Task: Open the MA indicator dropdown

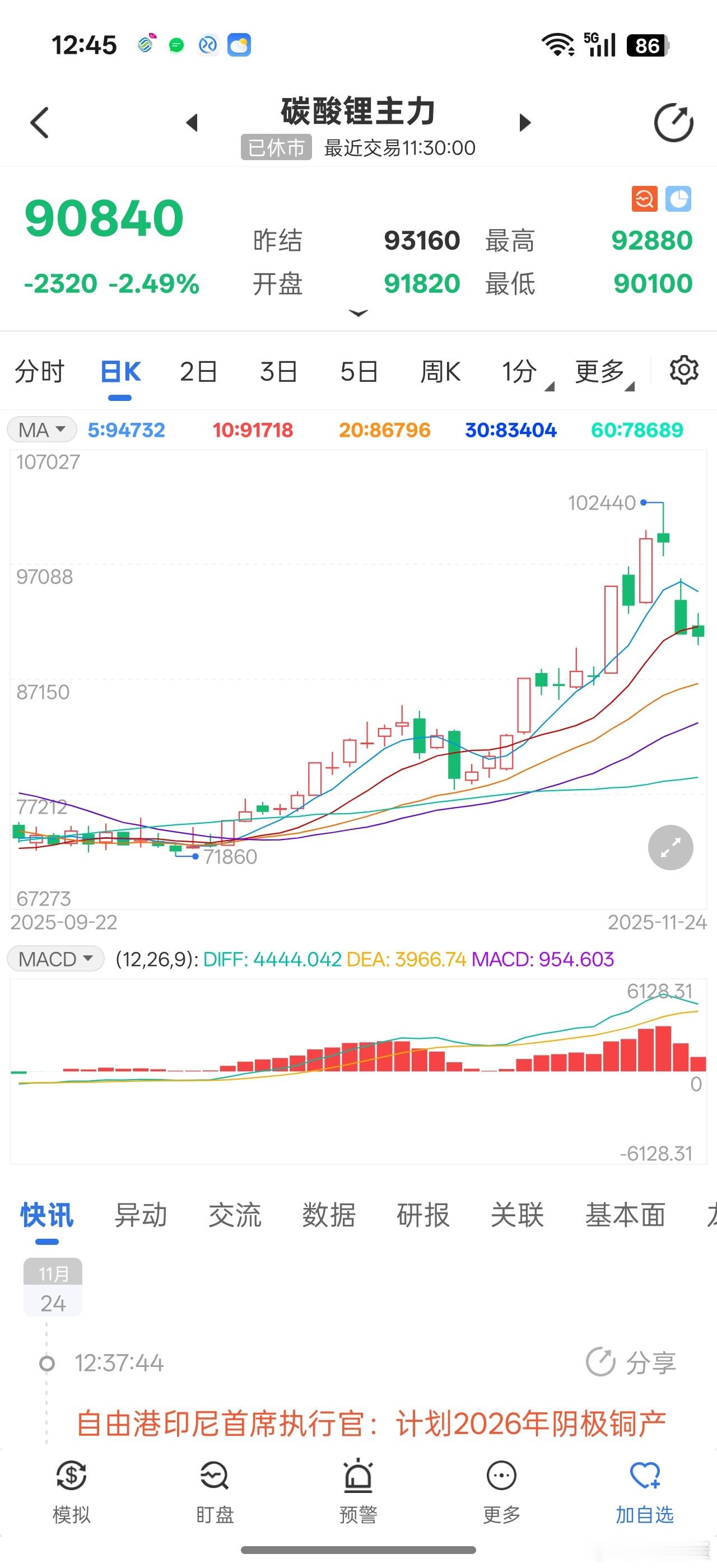Action: pyautogui.click(x=41, y=429)
